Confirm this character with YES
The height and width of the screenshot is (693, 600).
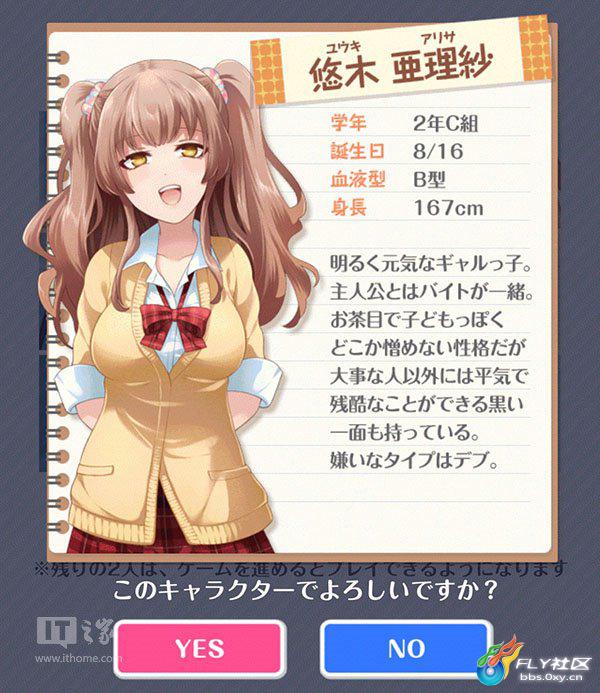(x=199, y=647)
